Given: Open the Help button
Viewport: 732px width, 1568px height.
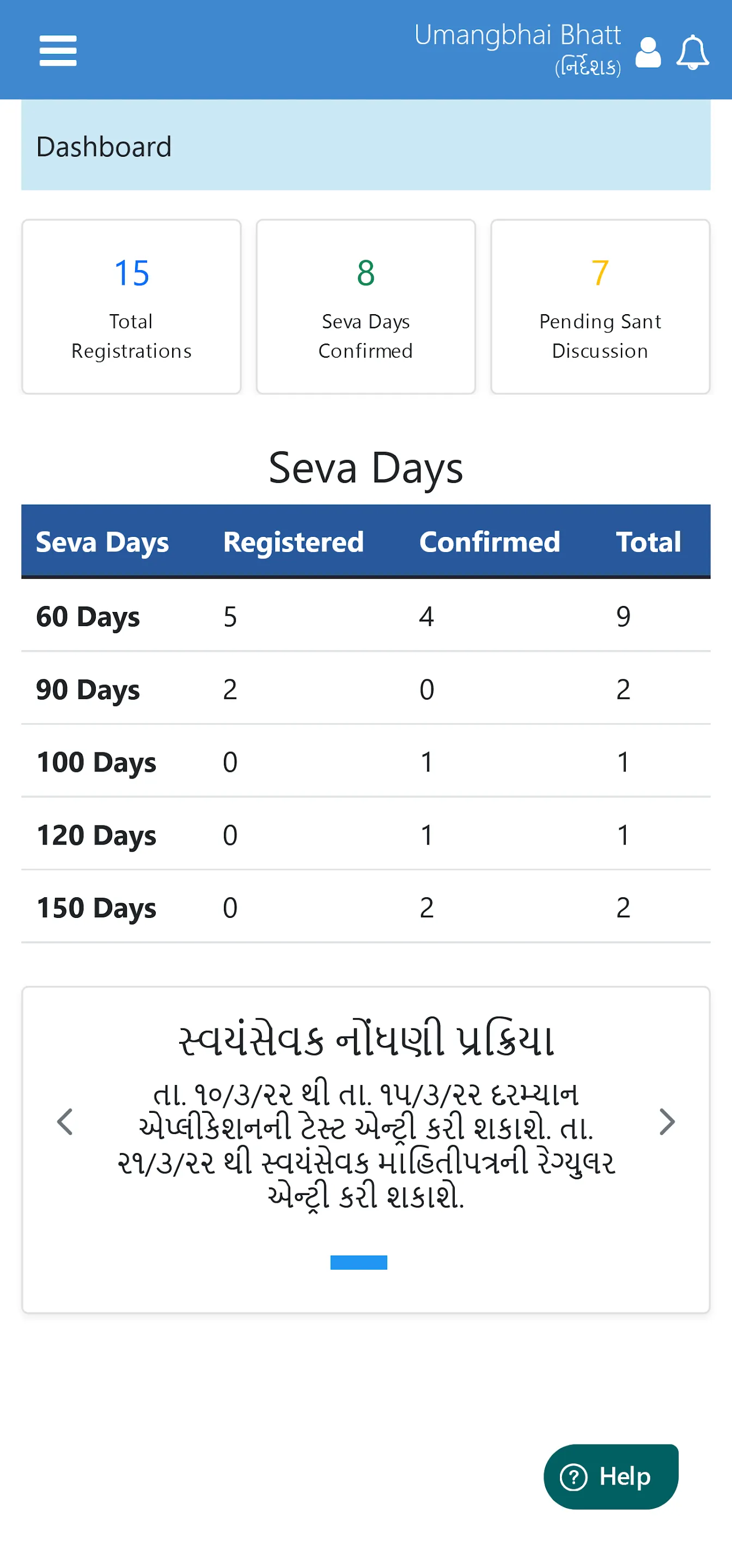Looking at the screenshot, I should (x=611, y=1477).
